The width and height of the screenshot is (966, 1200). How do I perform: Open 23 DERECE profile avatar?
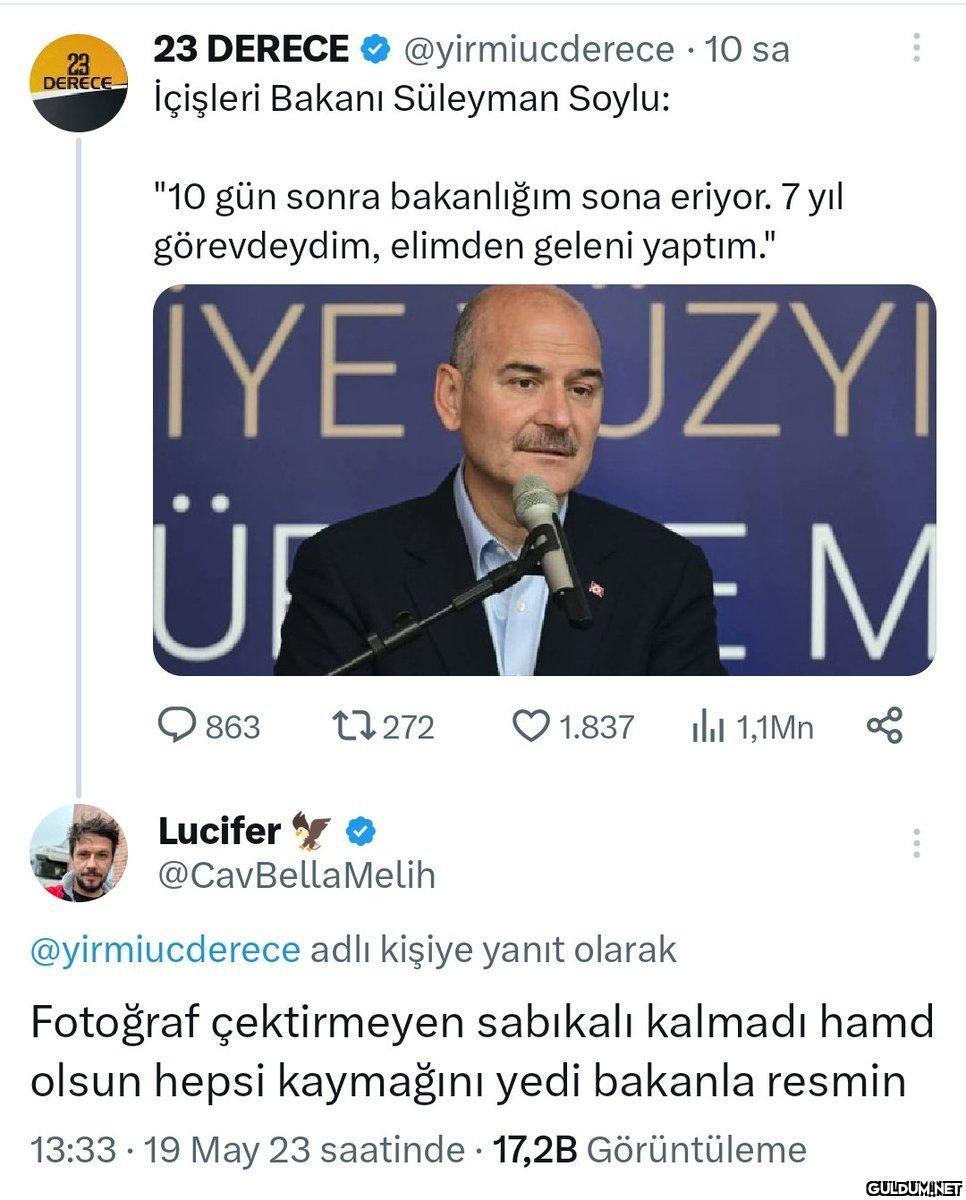[79, 83]
